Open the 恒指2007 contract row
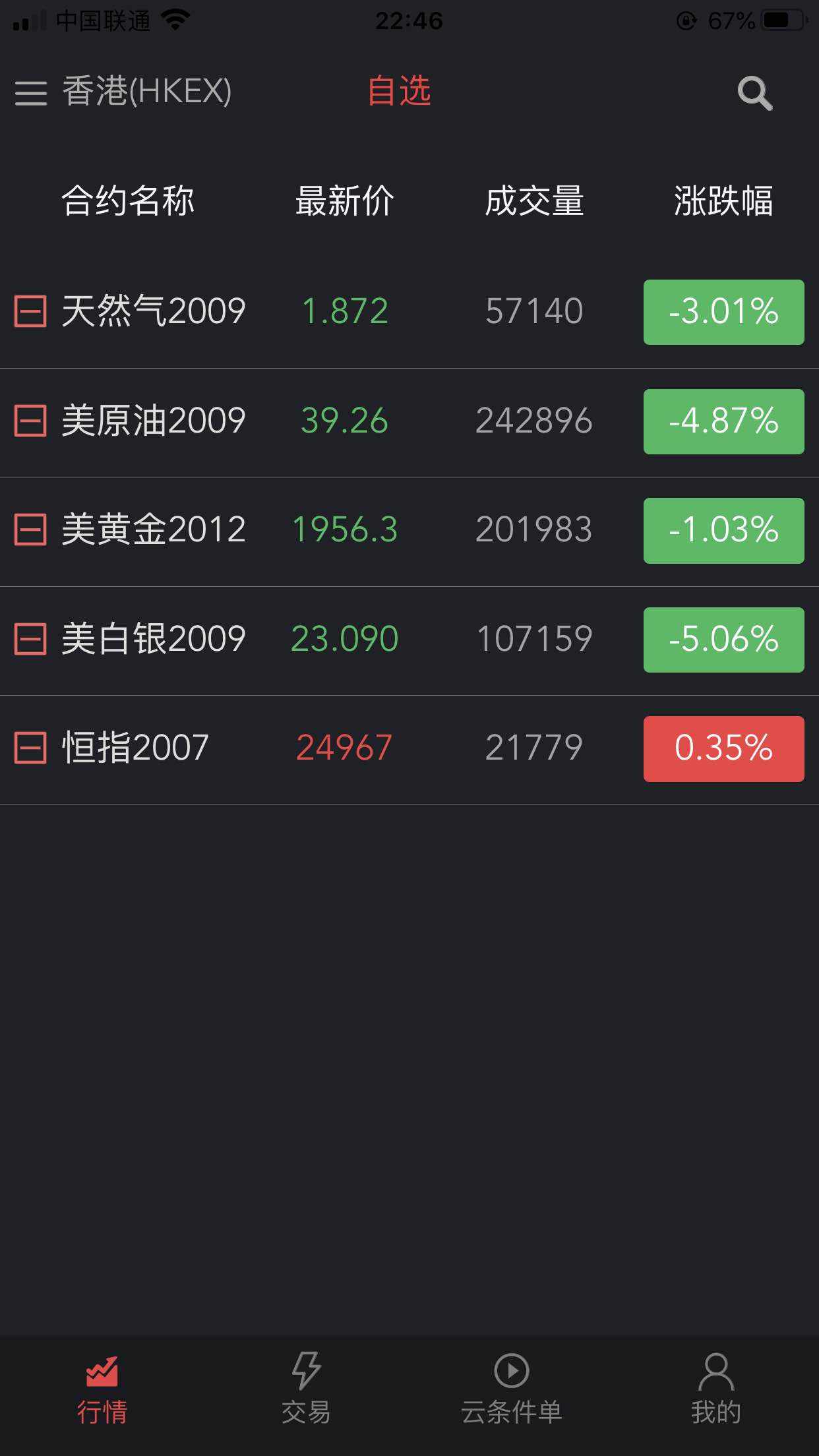819x1456 pixels. (x=409, y=750)
